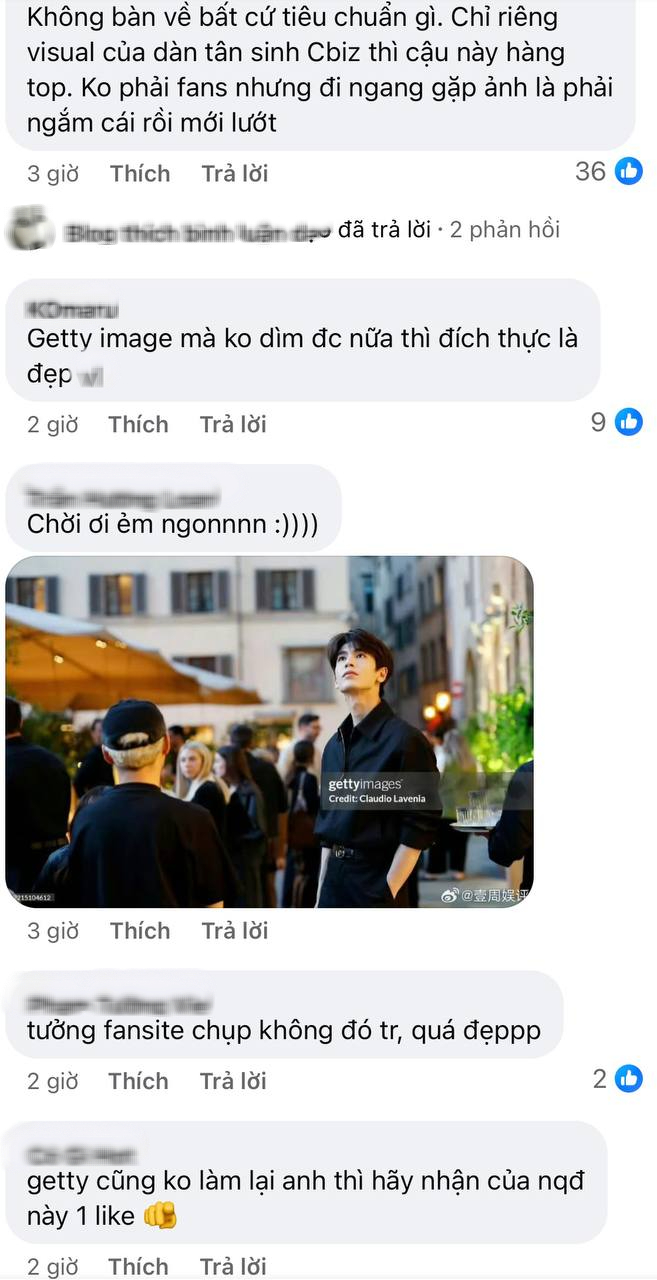Reply to the 'tưởng fansite chụp' comment
The image size is (657, 1280).
coord(233,1081)
